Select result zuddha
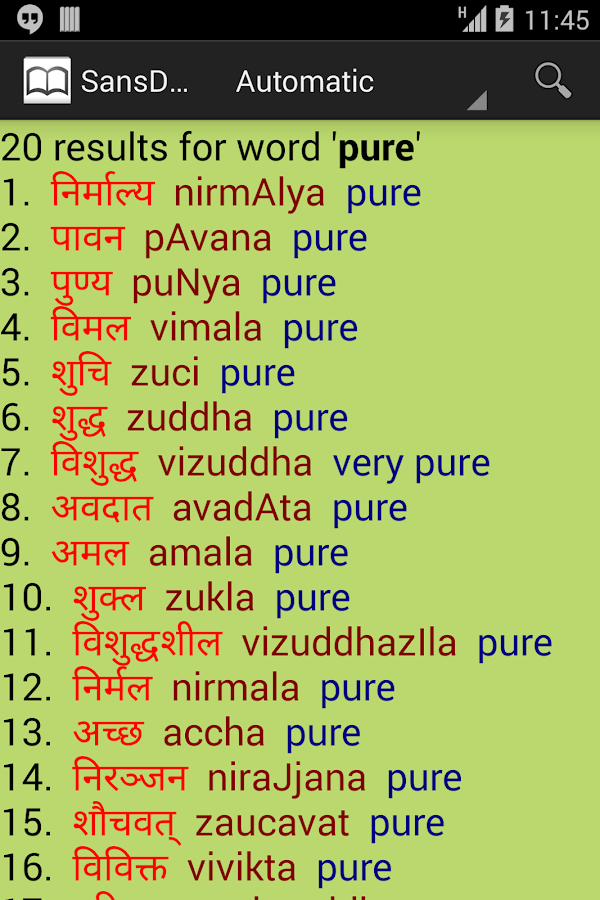 click(189, 418)
